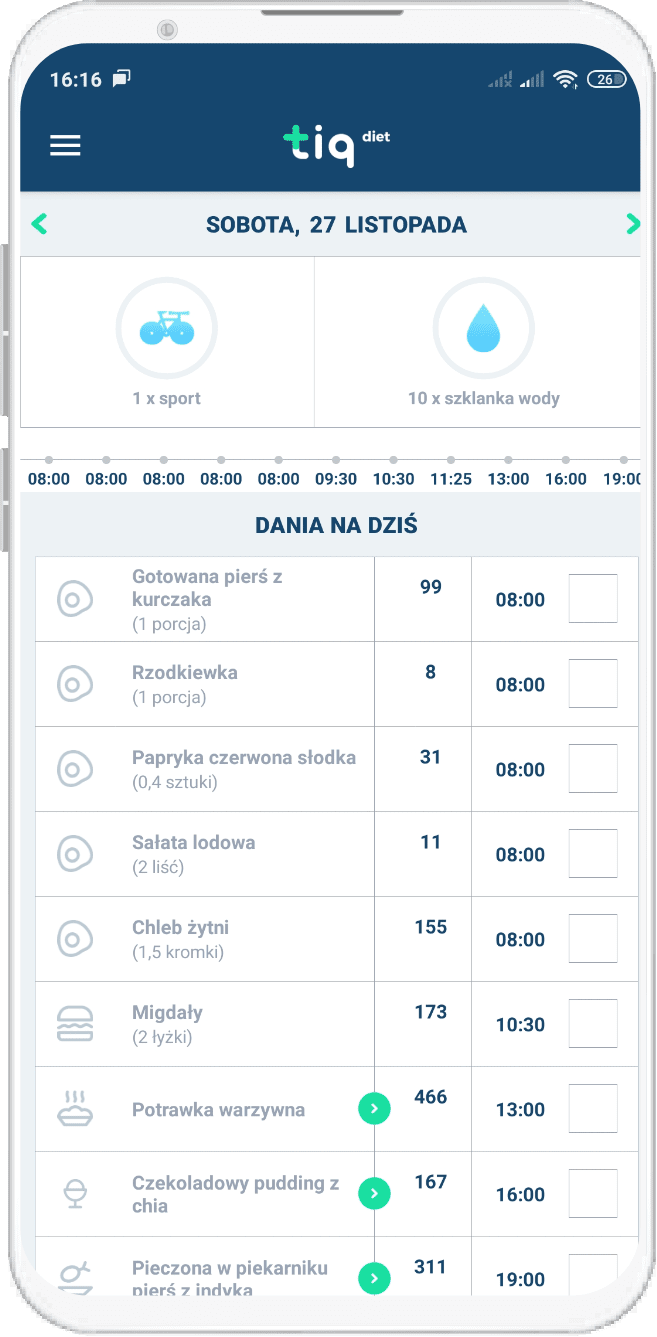Tick the Potrawka warzywna checkbox
This screenshot has height=1337, width=657.
pos(593,1109)
